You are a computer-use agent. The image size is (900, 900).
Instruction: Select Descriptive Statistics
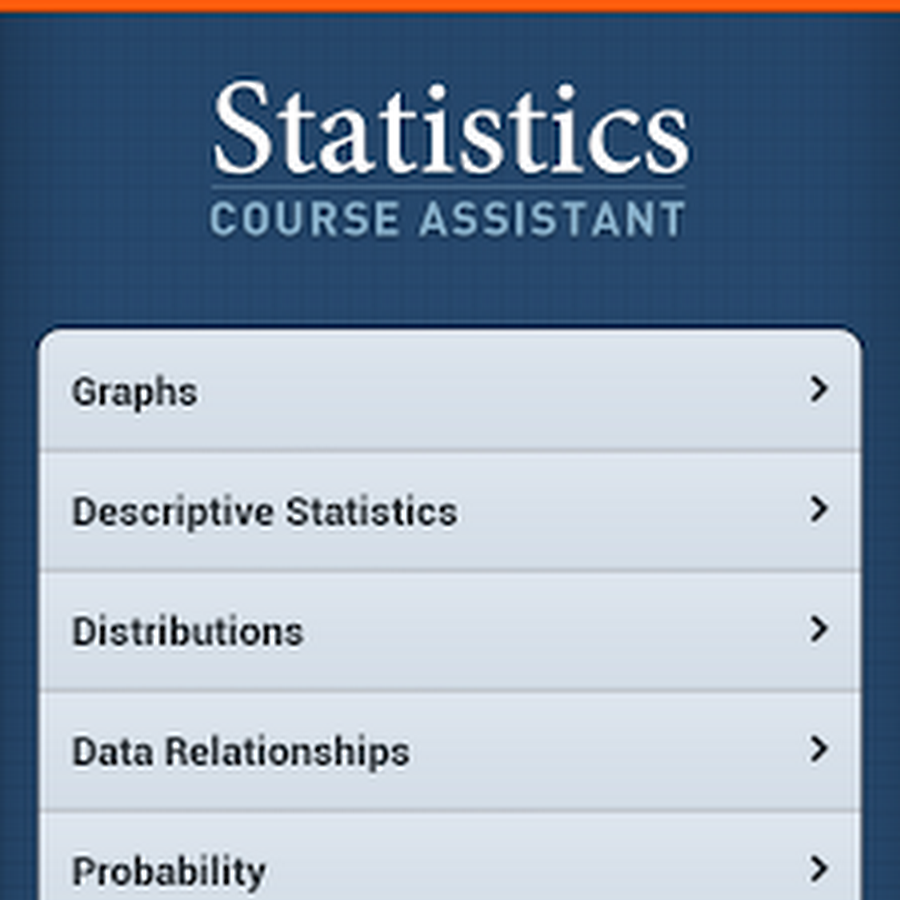pyautogui.click(x=450, y=511)
